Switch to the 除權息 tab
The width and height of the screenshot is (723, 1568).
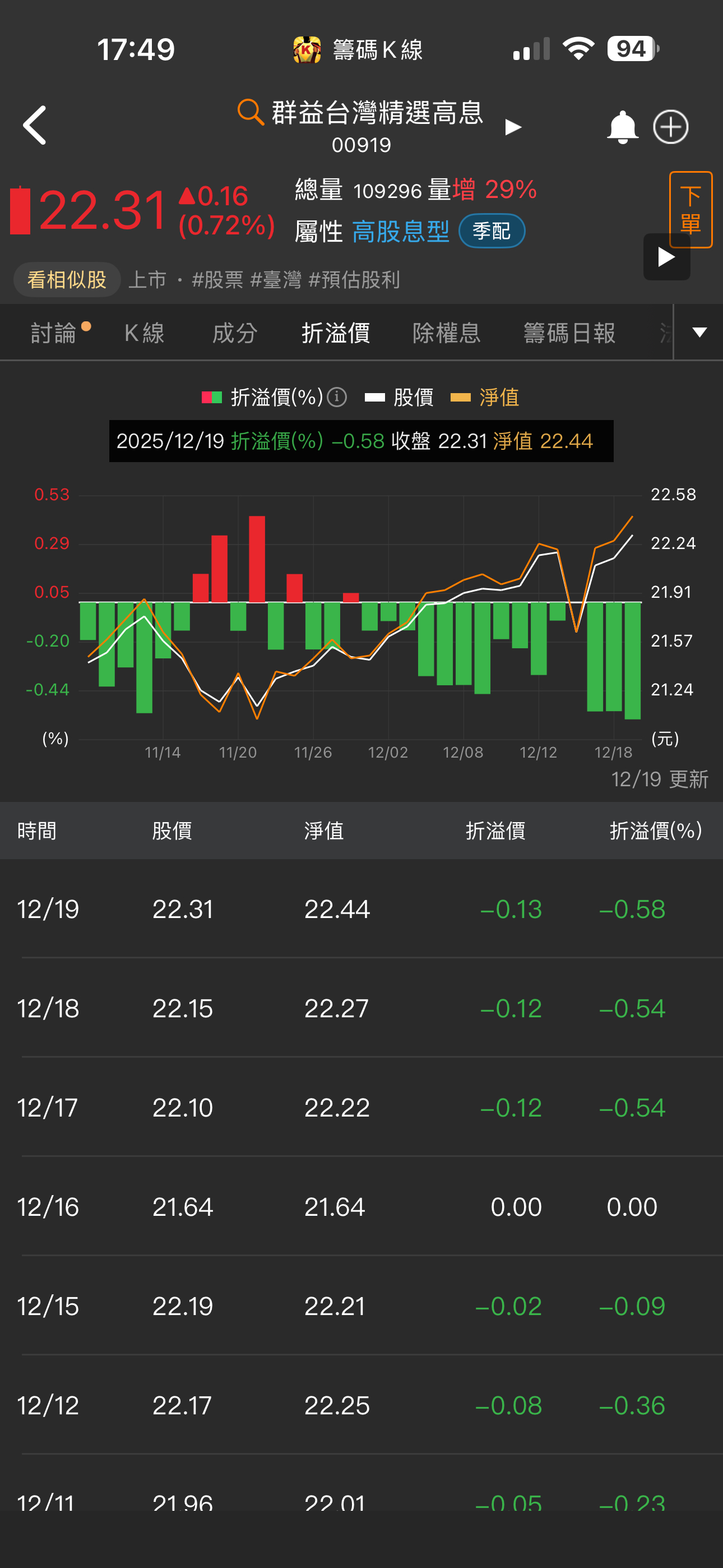tap(446, 333)
